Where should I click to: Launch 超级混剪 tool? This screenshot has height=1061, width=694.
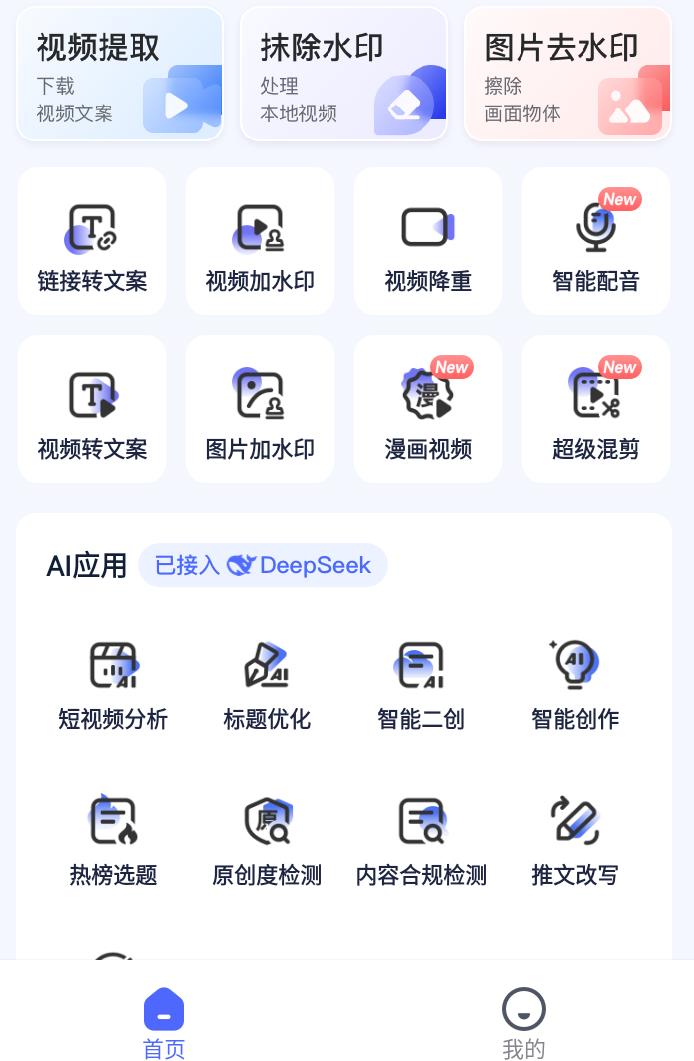click(x=596, y=410)
